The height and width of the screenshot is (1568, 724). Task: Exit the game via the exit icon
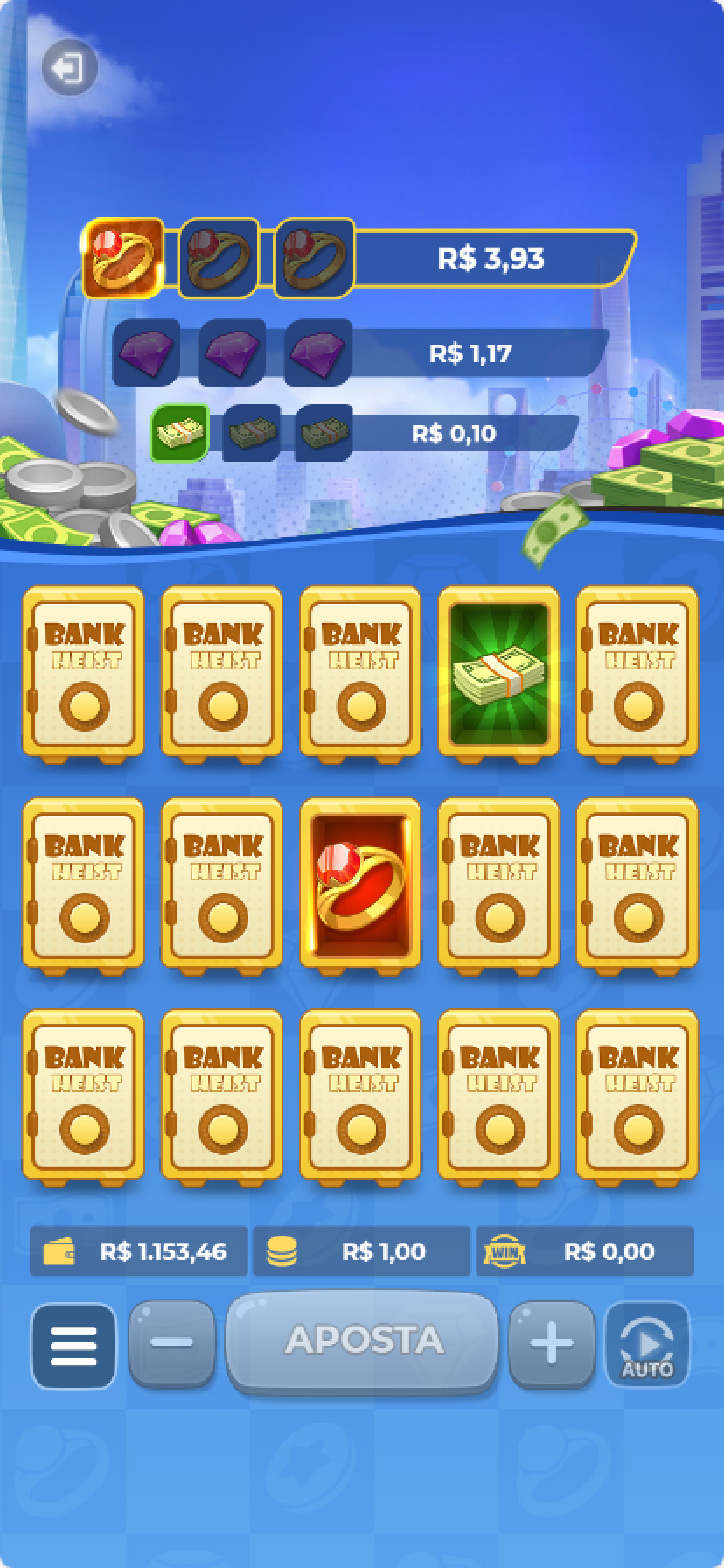click(x=69, y=67)
